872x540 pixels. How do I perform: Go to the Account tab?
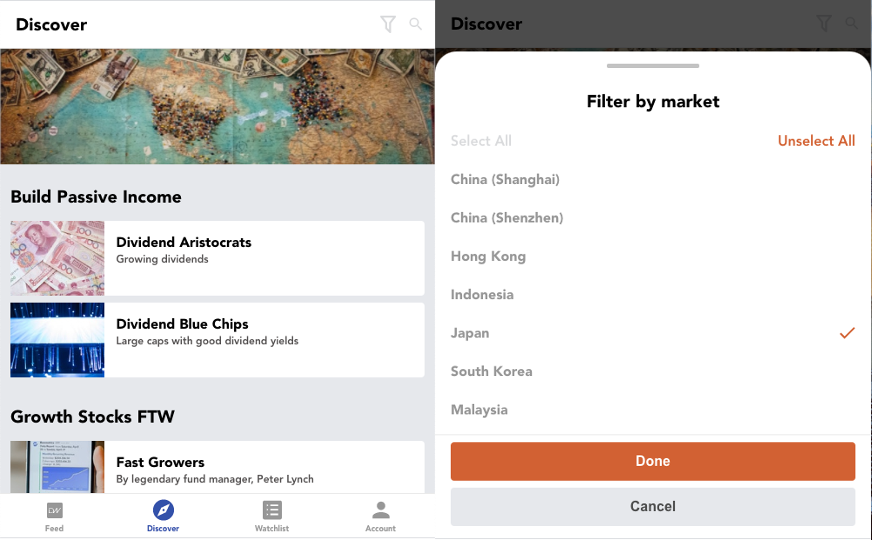pyautogui.click(x=380, y=516)
